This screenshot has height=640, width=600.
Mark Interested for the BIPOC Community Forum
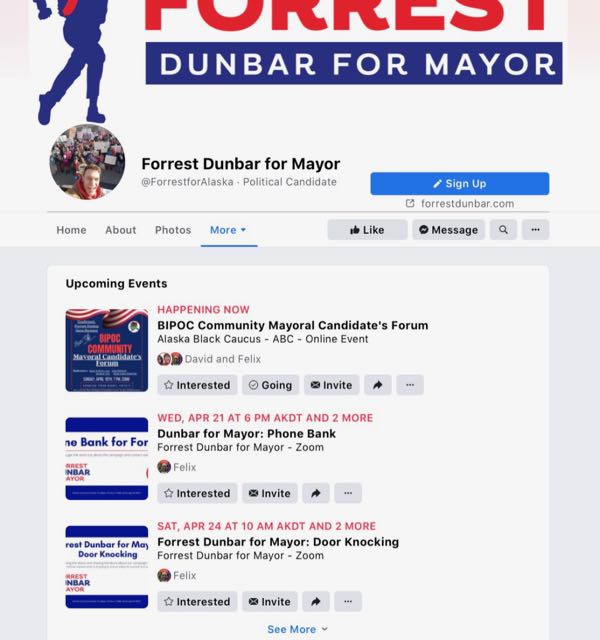click(197, 385)
